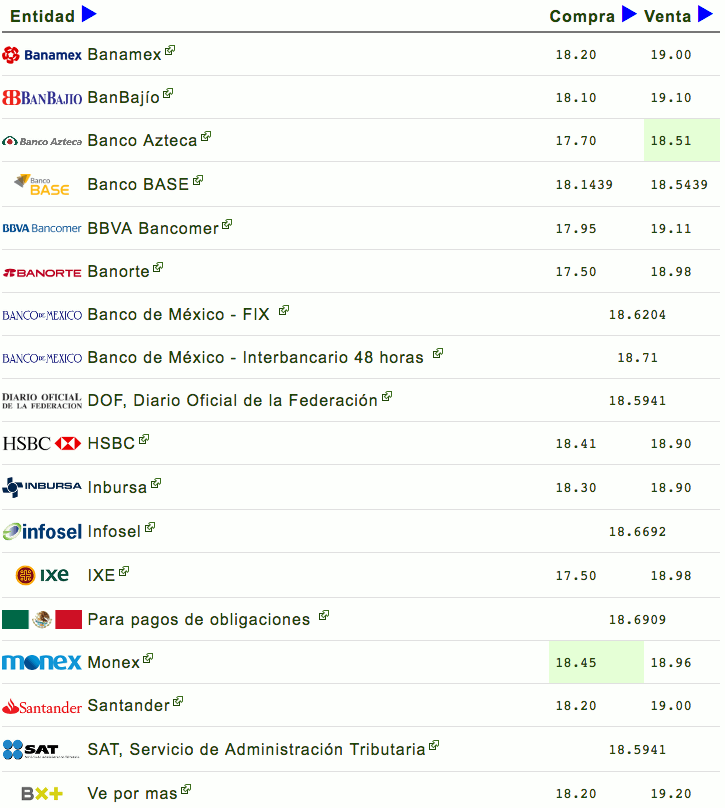The height and width of the screenshot is (808, 725).
Task: Open Banamex external link
Action: pyautogui.click(x=170, y=50)
